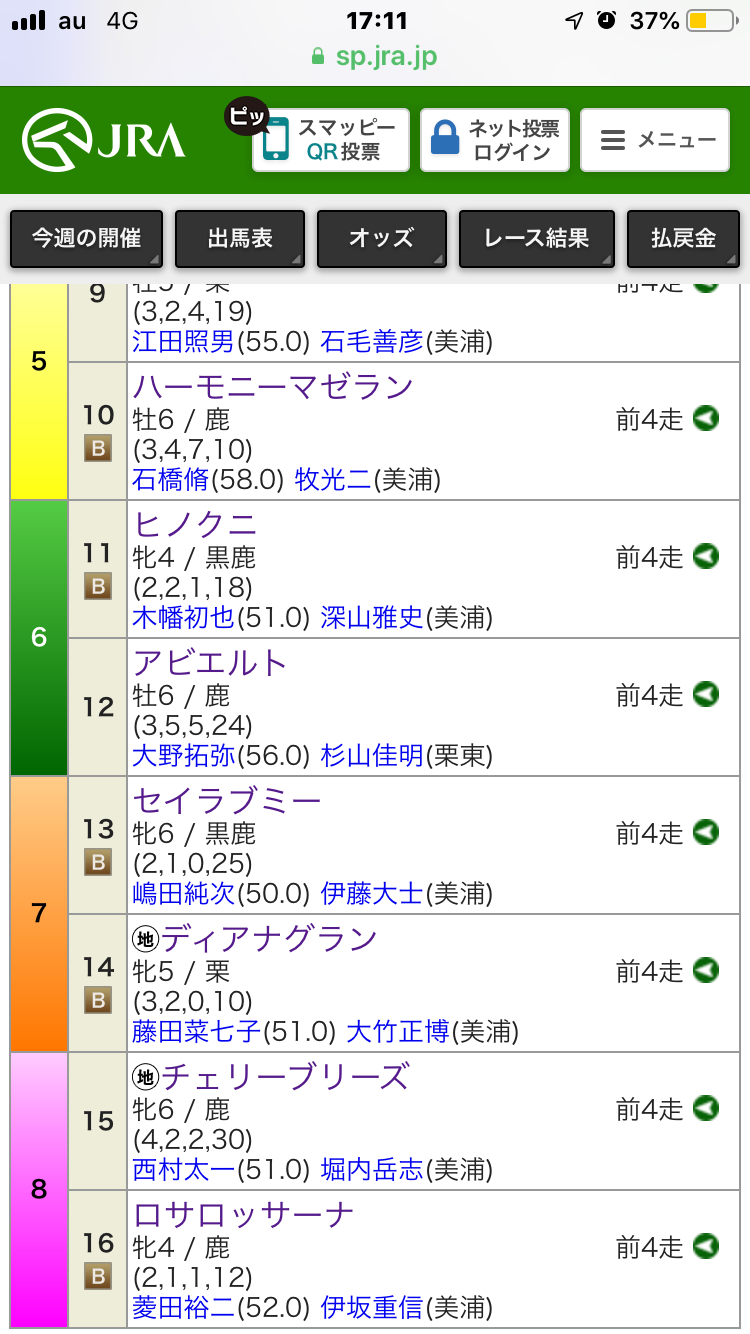
Task: Open the スマッピー QR投票 button
Action: (330, 140)
